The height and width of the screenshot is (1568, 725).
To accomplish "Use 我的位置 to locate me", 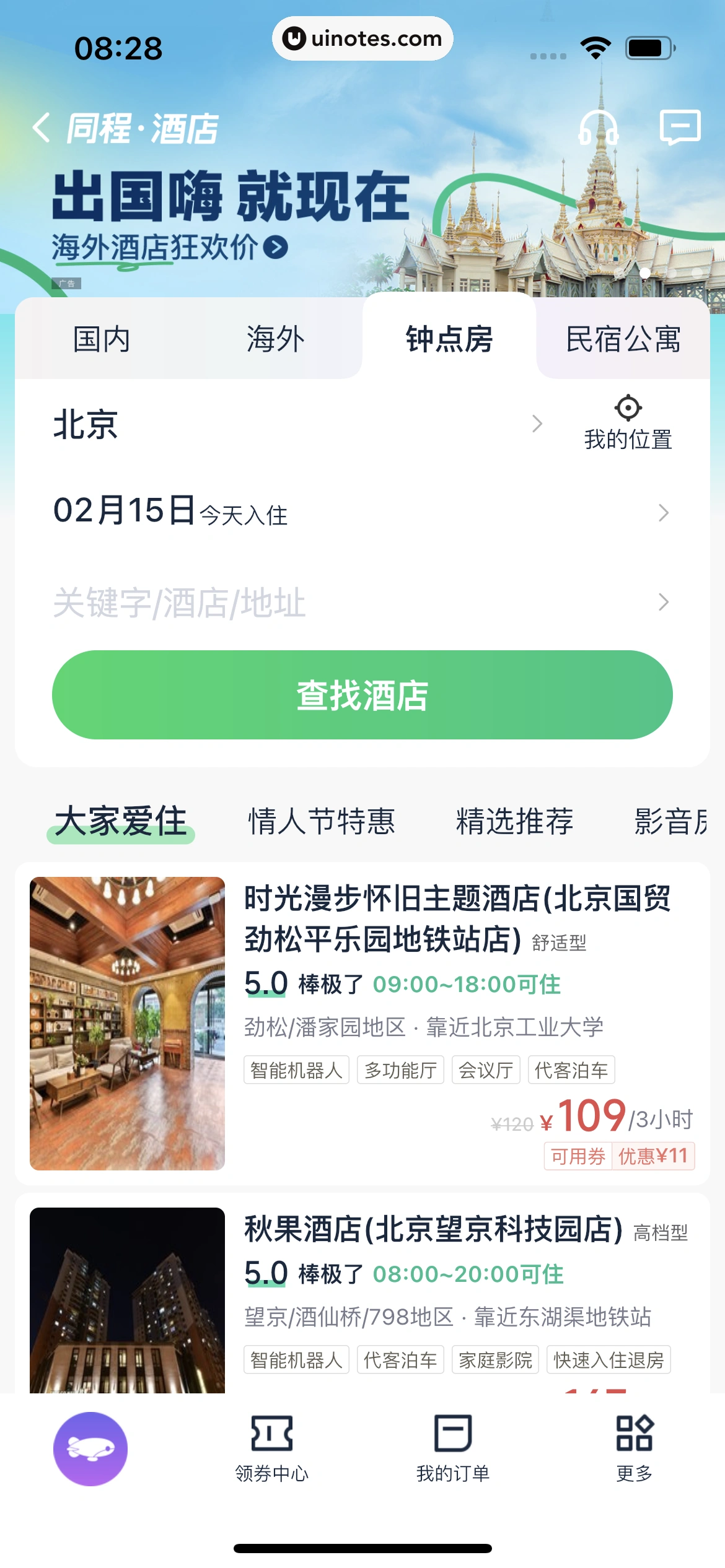I will click(628, 424).
